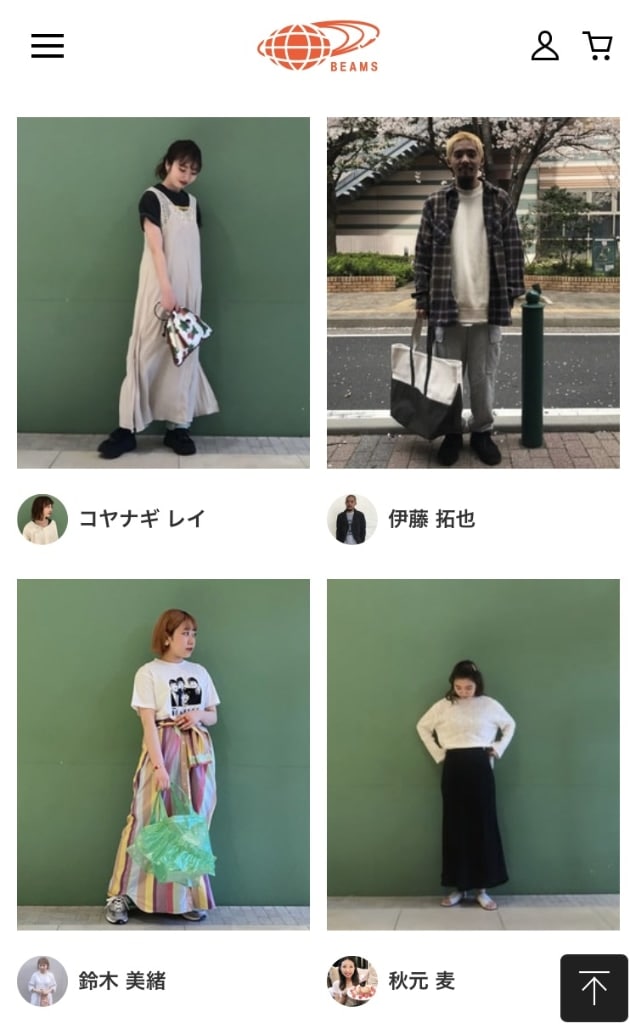Viewport: 630px width, 1029px height.
Task: View 秋元 麦's staff profile
Action: click(392, 980)
